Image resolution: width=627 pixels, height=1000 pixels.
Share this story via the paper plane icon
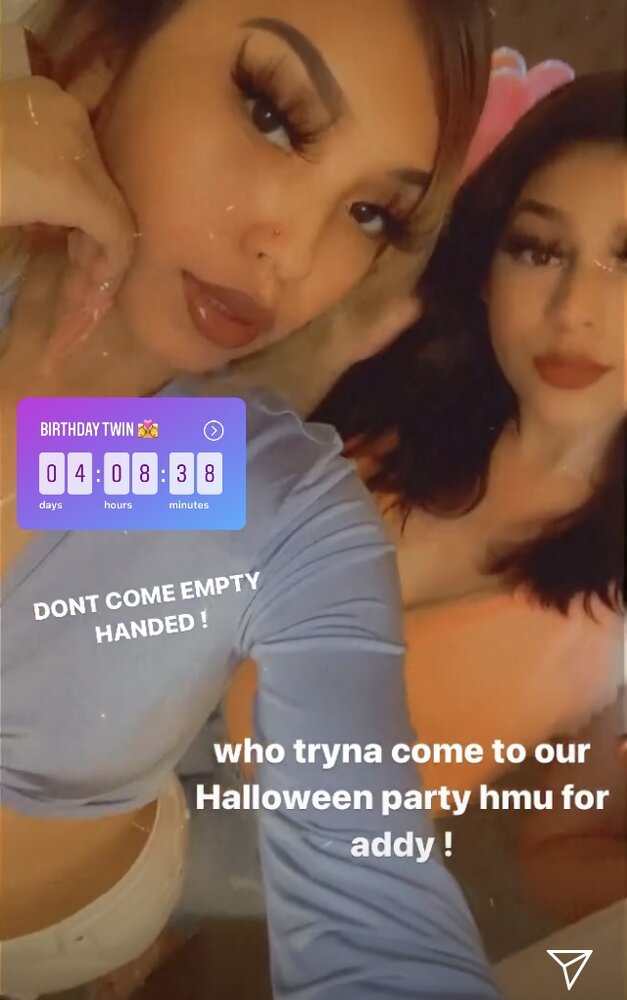point(569,969)
